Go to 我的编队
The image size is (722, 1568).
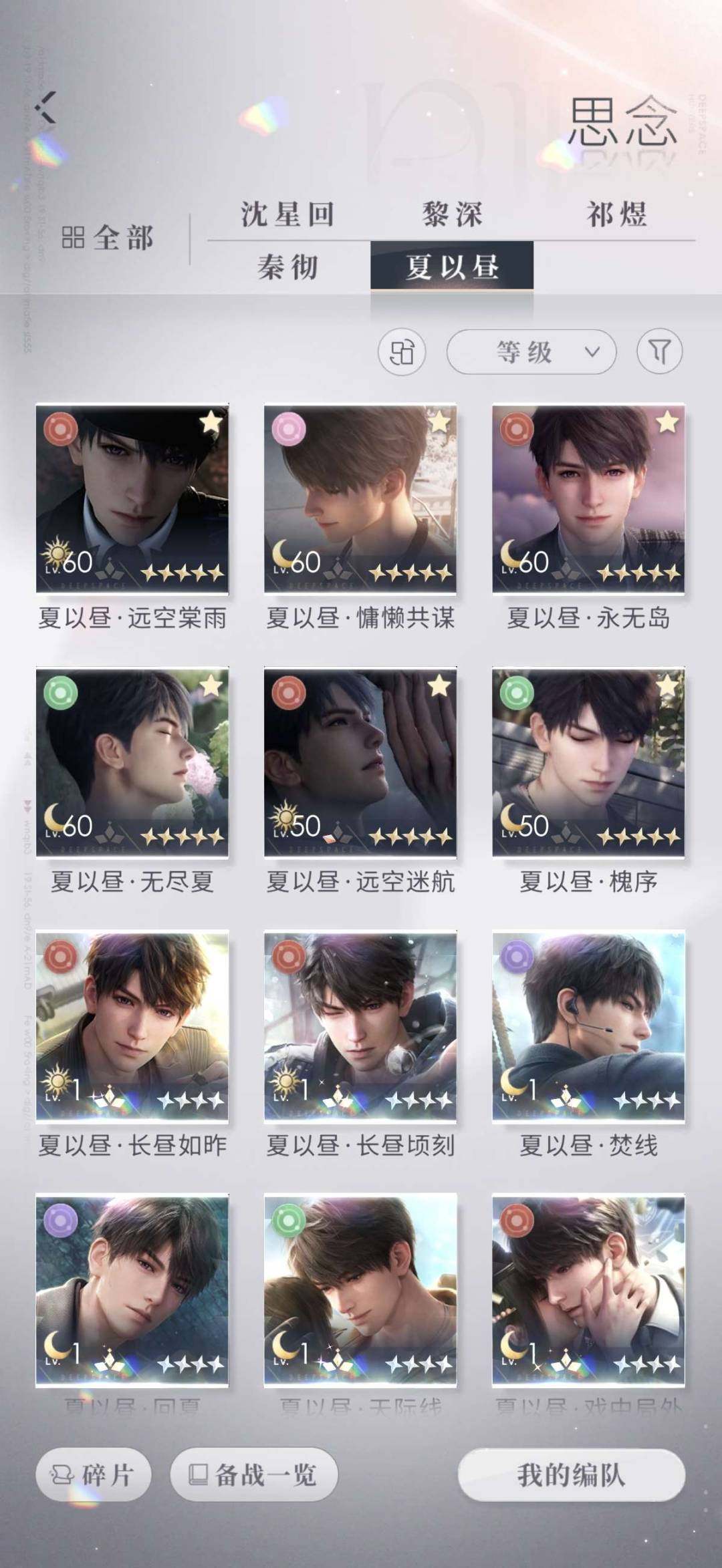(x=572, y=1474)
